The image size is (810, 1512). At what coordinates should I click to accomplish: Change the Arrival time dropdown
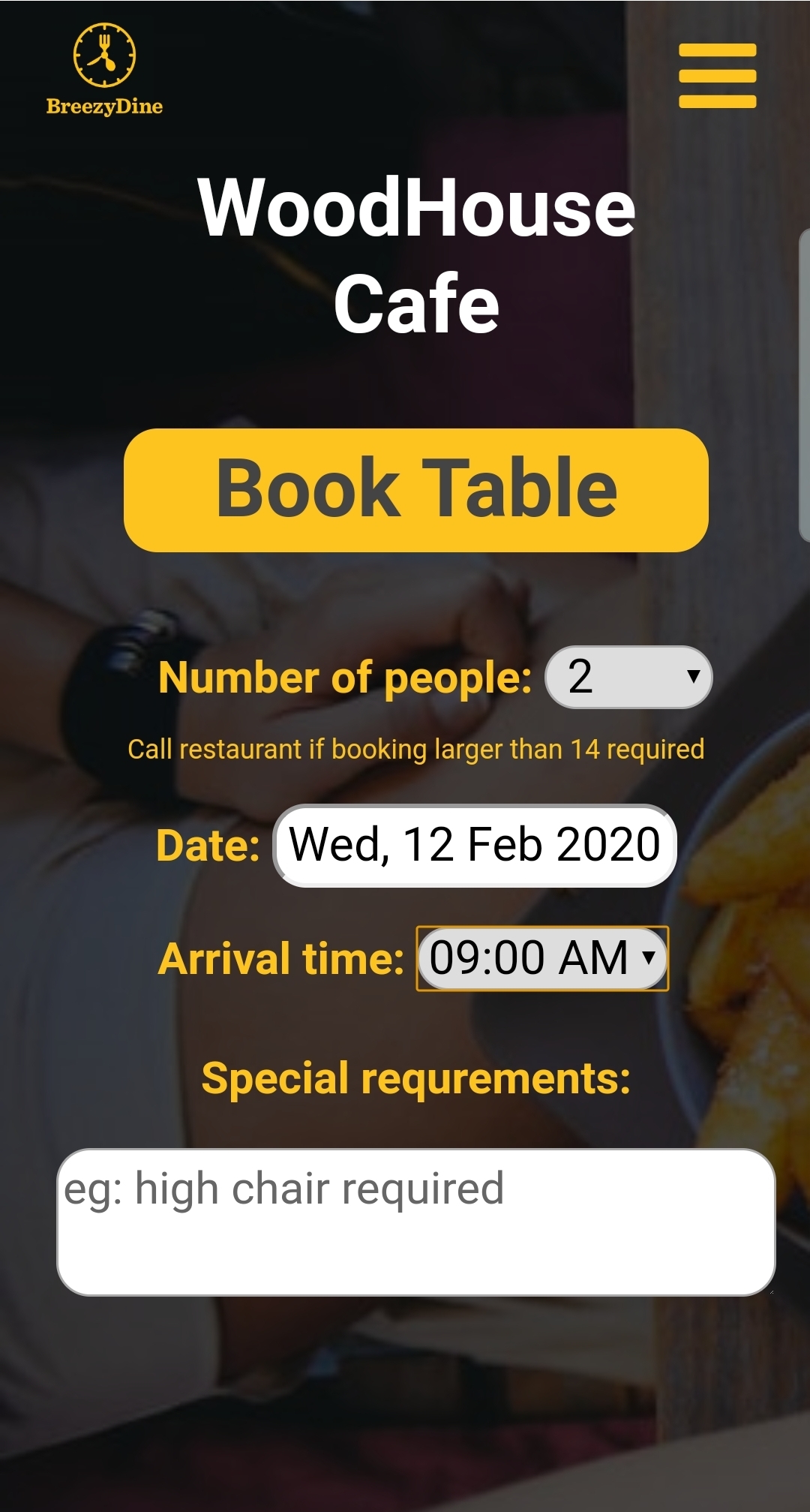(542, 958)
